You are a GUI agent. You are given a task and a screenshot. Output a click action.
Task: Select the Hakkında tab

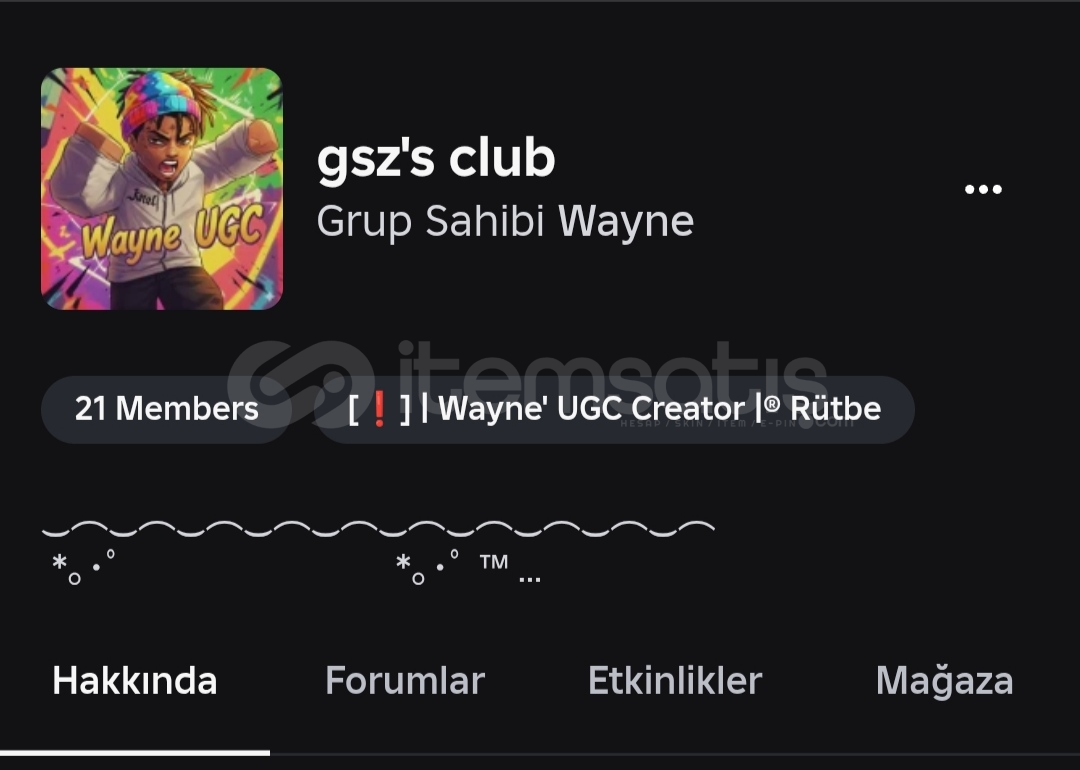tap(135, 681)
